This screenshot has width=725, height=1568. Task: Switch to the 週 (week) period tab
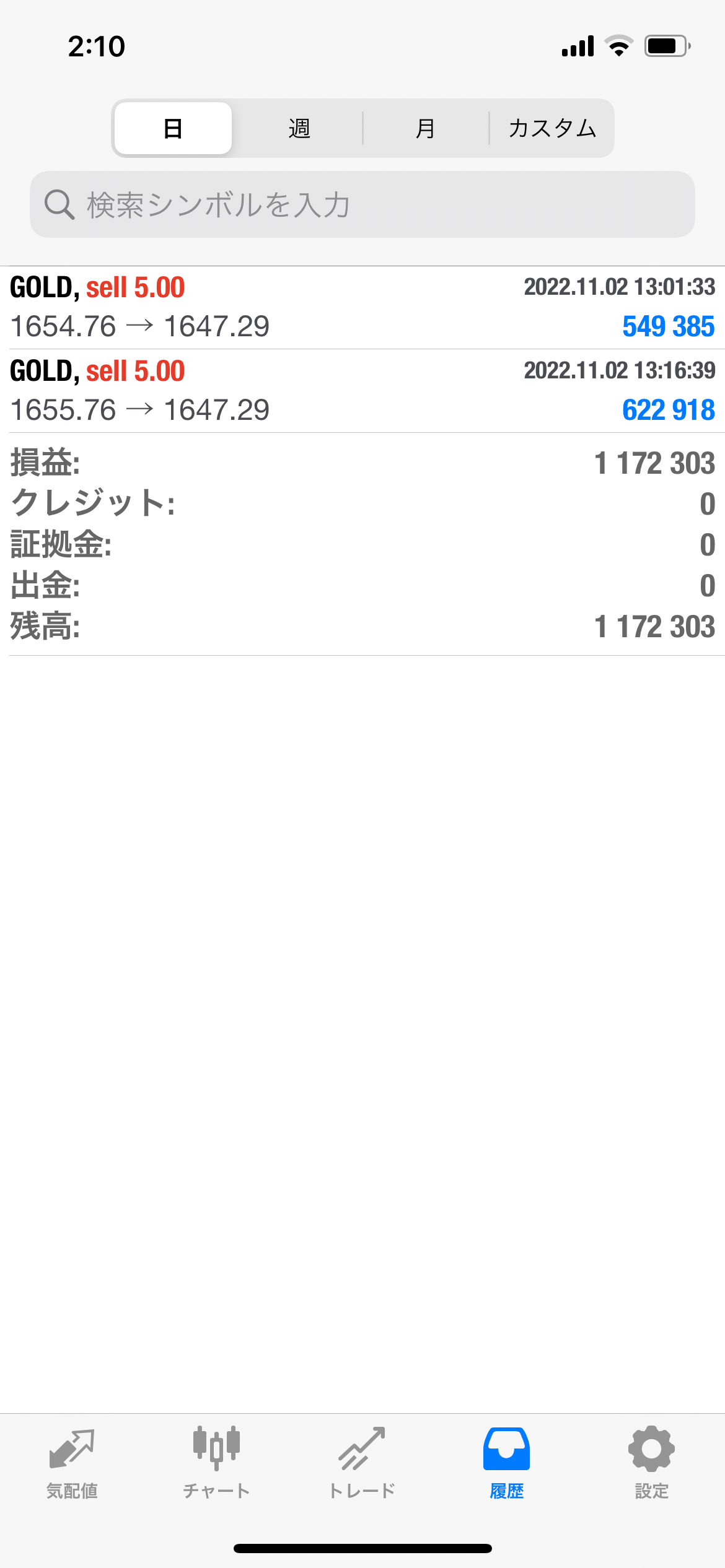click(x=299, y=128)
